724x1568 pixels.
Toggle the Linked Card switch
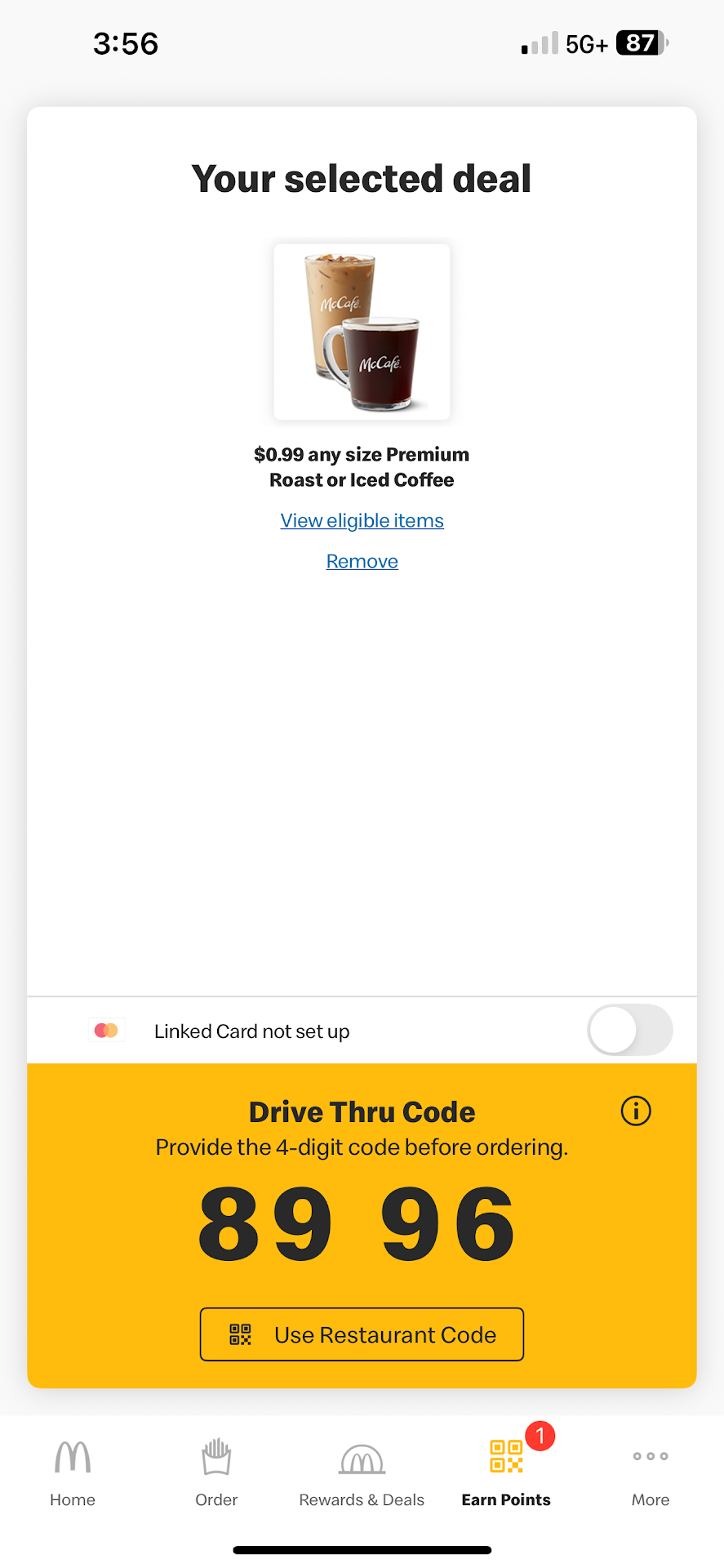[629, 1031]
